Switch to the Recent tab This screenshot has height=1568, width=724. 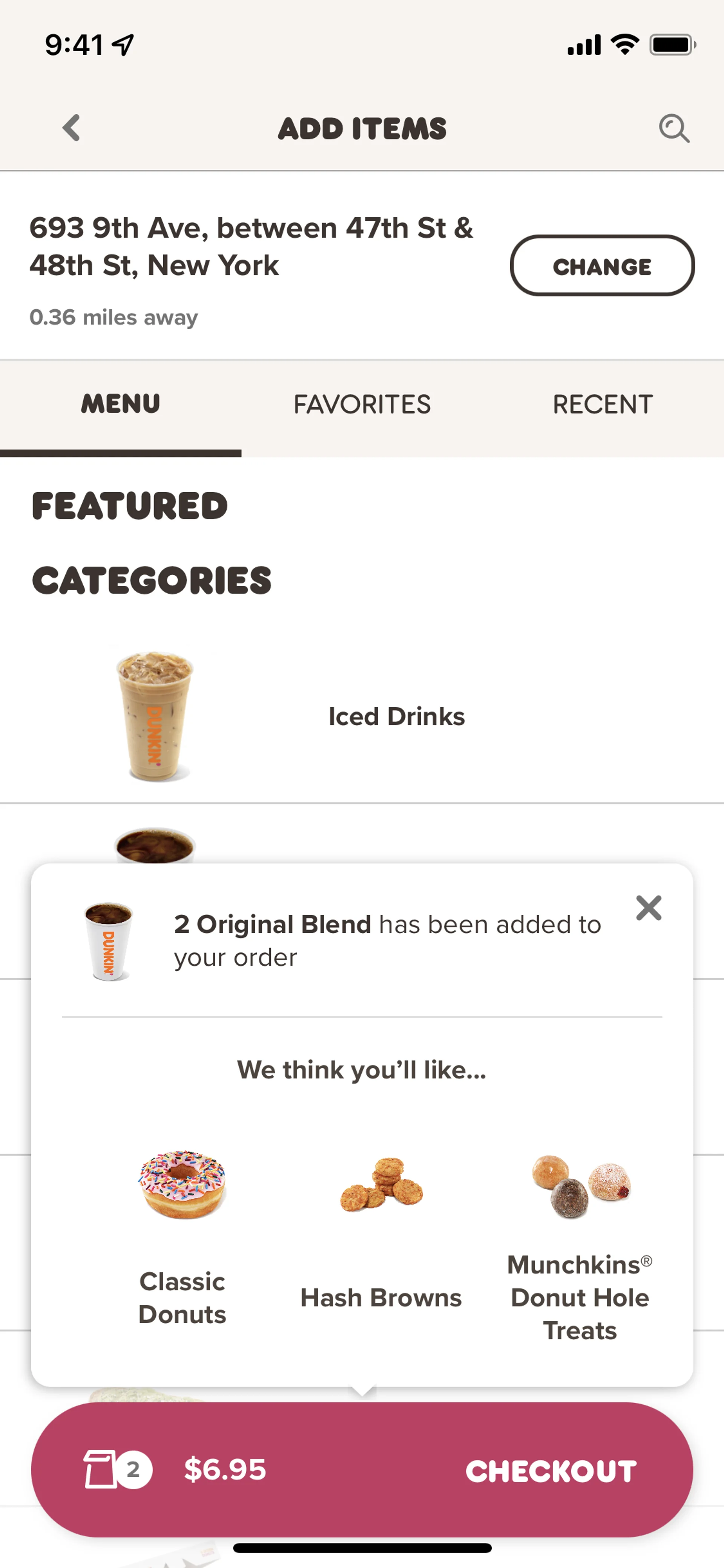602,405
